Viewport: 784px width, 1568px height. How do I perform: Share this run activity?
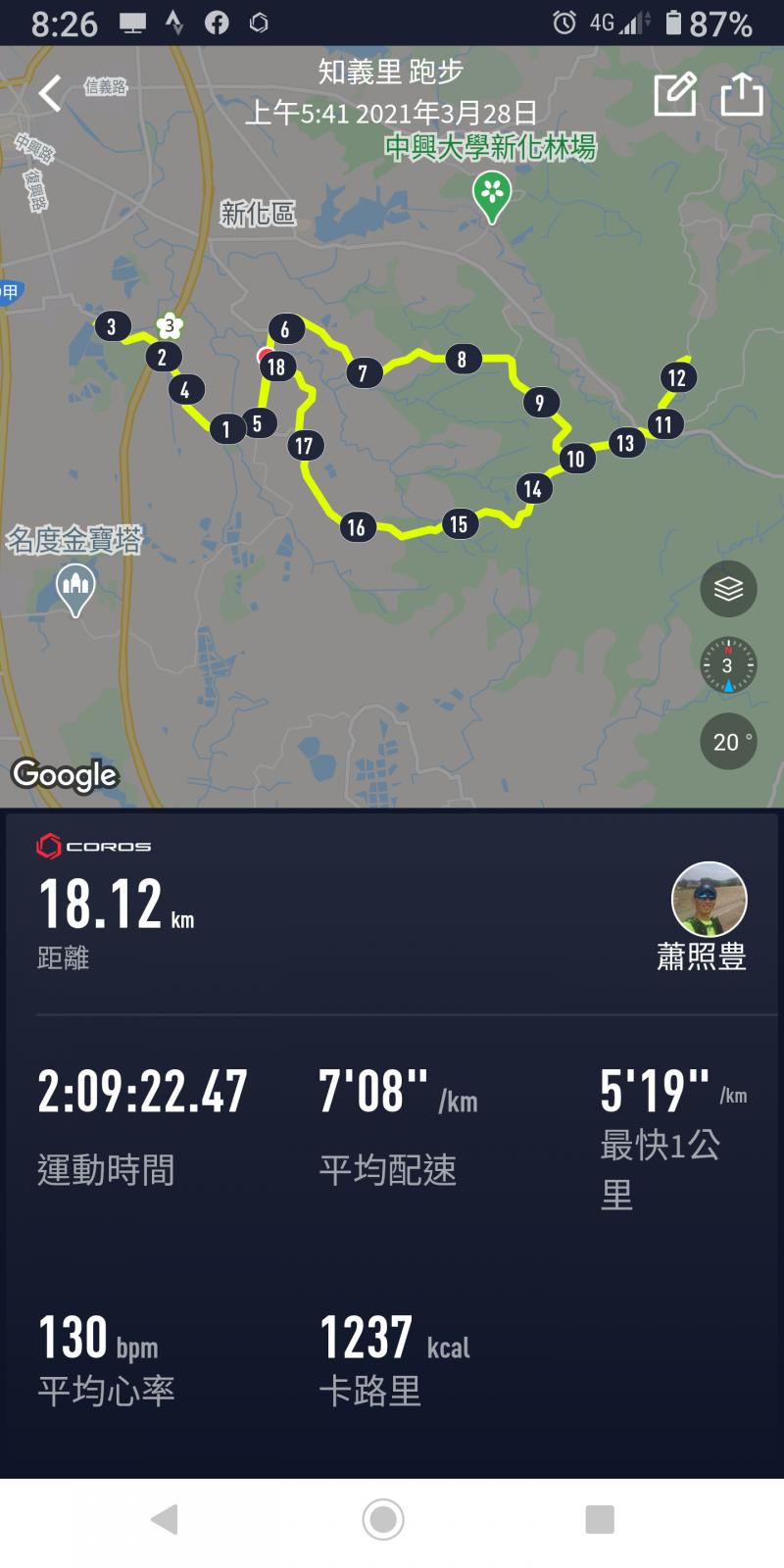742,94
